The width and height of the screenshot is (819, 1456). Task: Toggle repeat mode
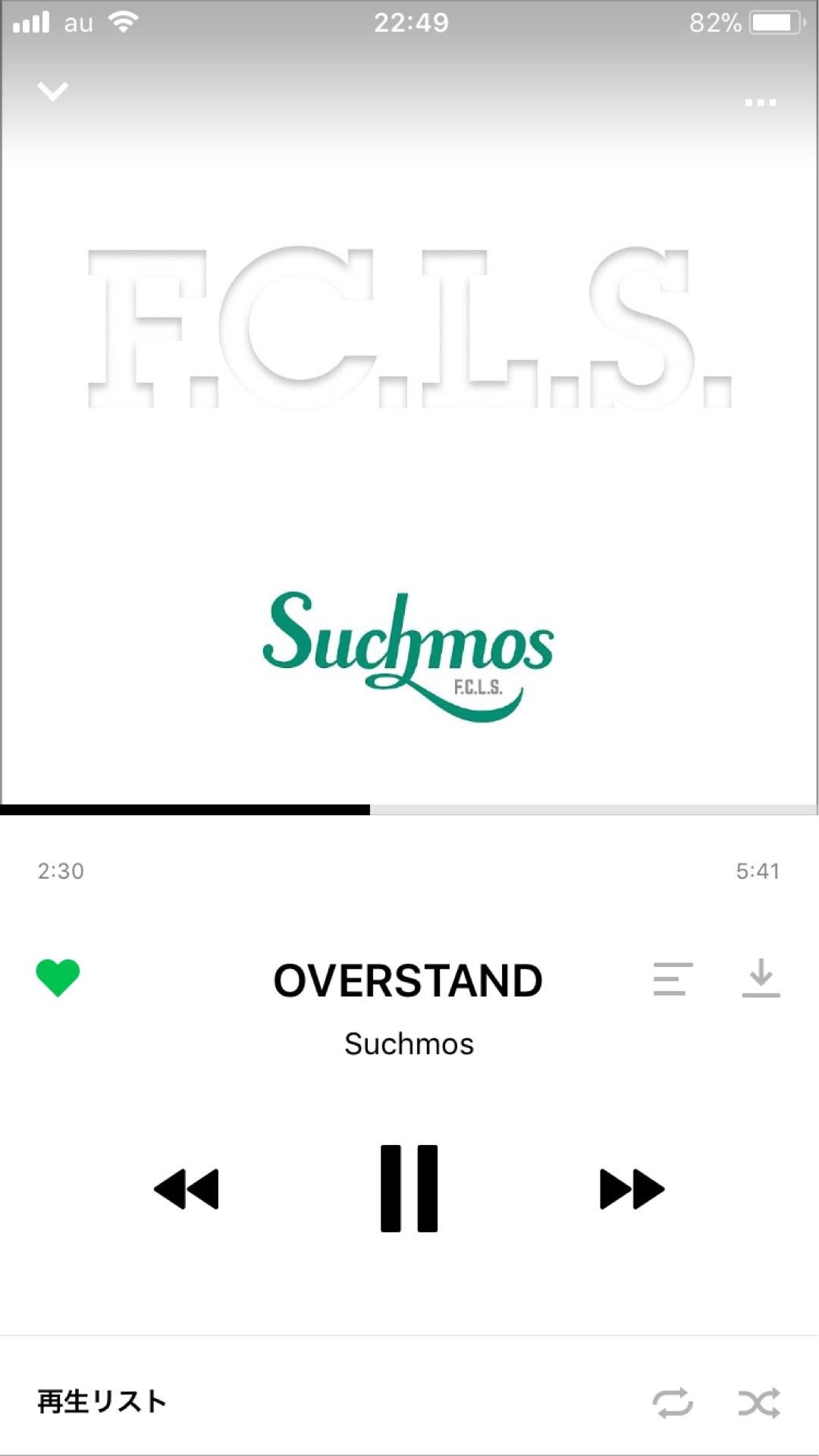pyautogui.click(x=673, y=1403)
